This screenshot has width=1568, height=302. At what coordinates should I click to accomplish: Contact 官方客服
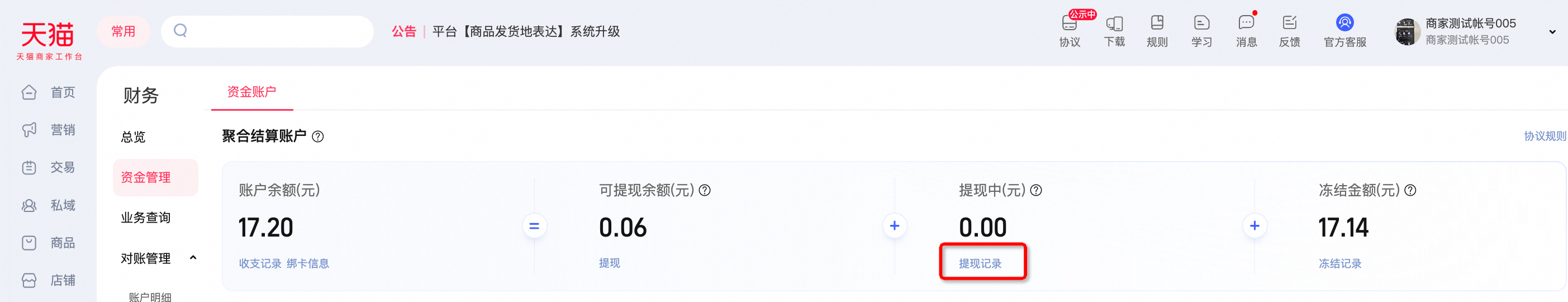[x=1344, y=30]
